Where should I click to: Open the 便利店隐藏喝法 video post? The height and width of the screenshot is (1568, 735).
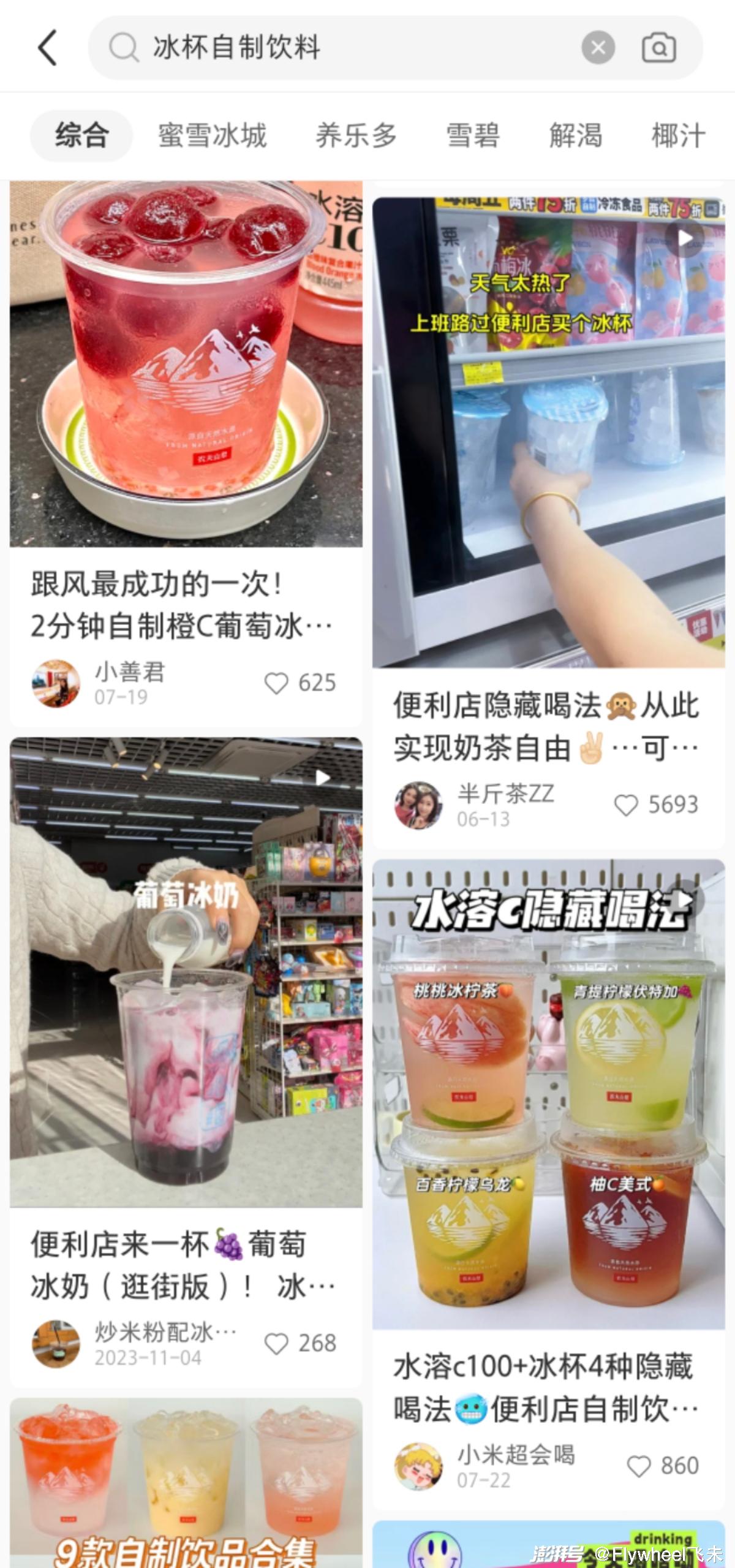(x=548, y=432)
